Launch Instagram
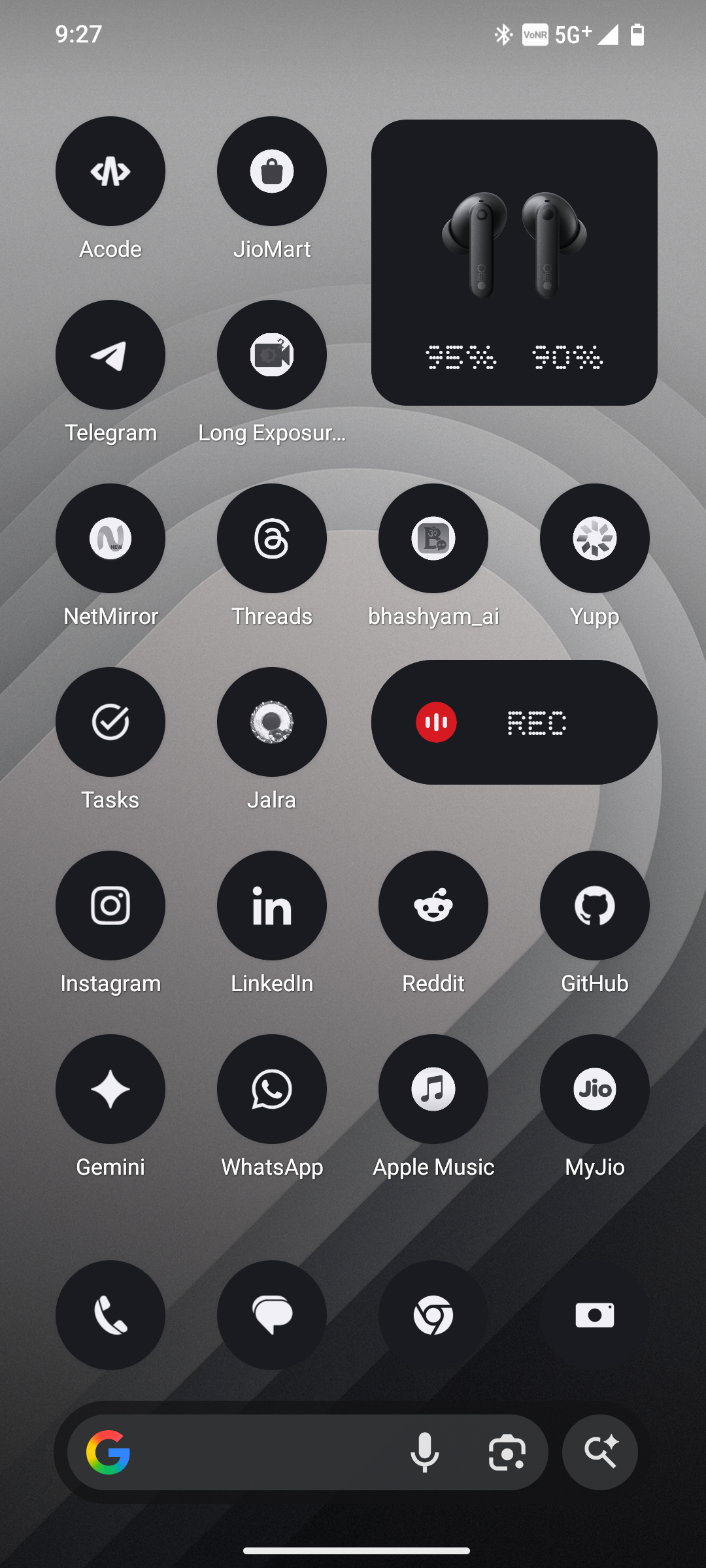706x1568 pixels. pos(110,906)
